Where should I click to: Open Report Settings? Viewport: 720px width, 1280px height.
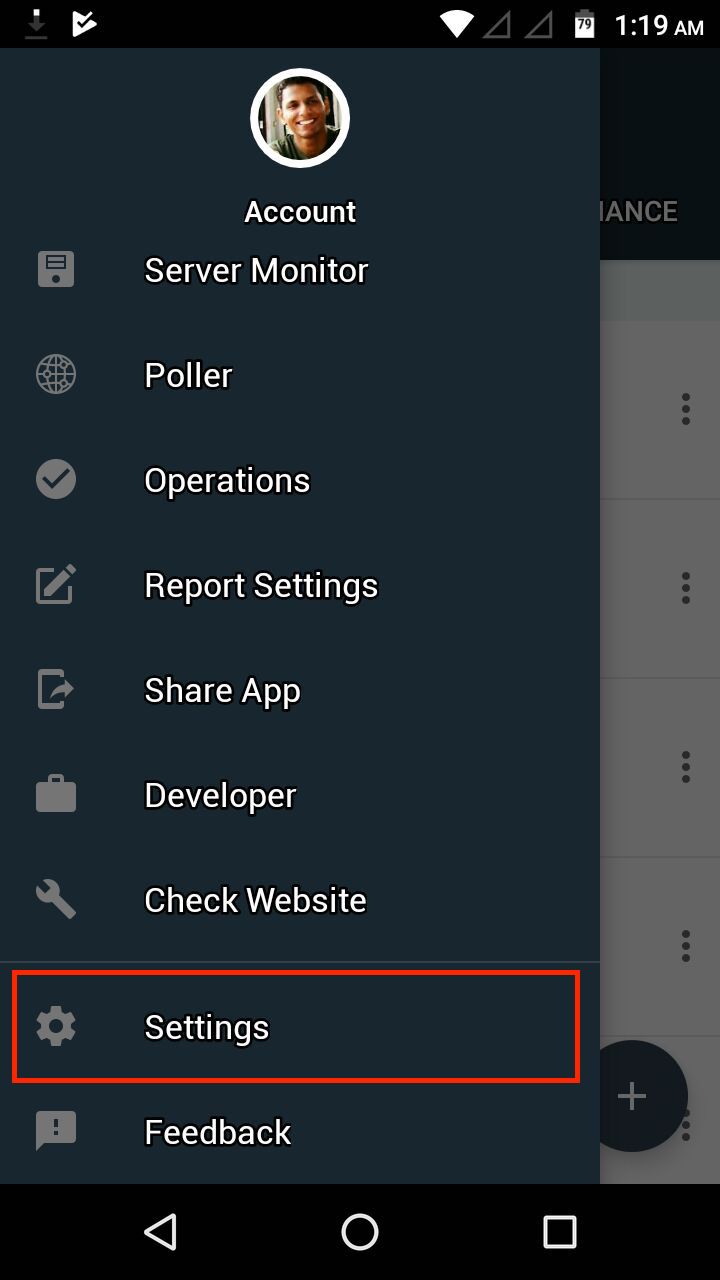pyautogui.click(x=261, y=586)
